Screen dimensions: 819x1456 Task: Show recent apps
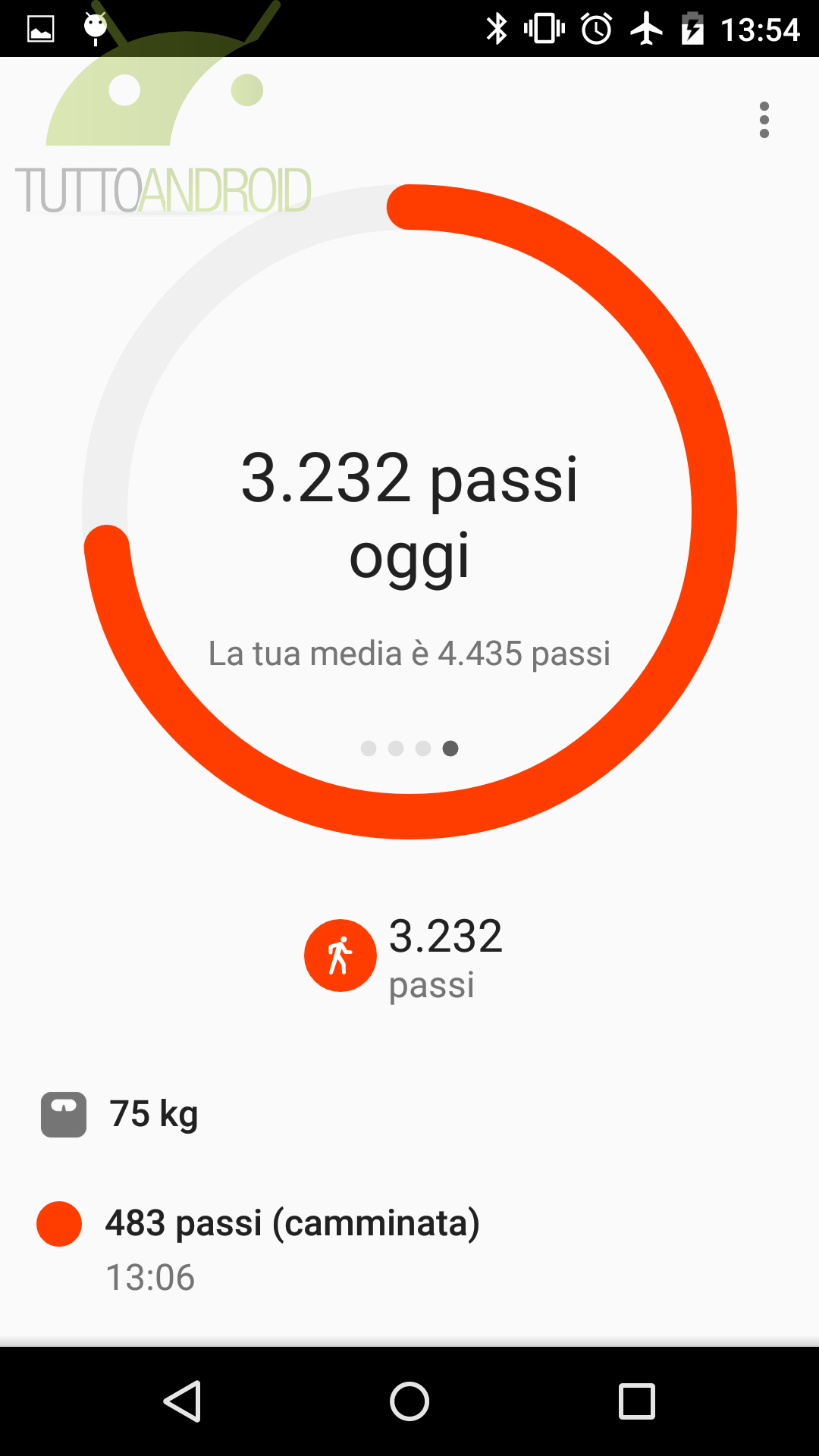(x=637, y=1401)
